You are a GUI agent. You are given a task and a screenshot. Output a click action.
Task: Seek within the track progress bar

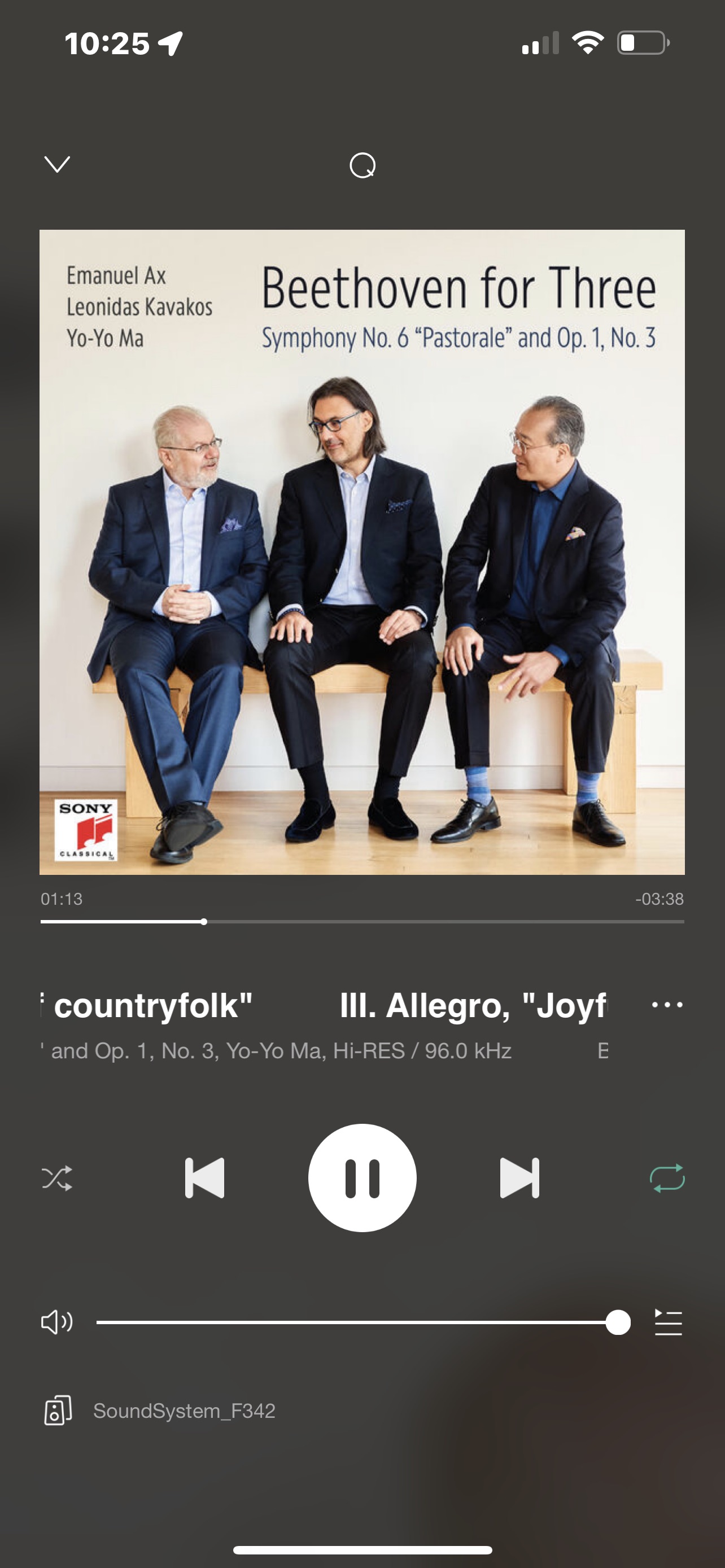(362, 922)
